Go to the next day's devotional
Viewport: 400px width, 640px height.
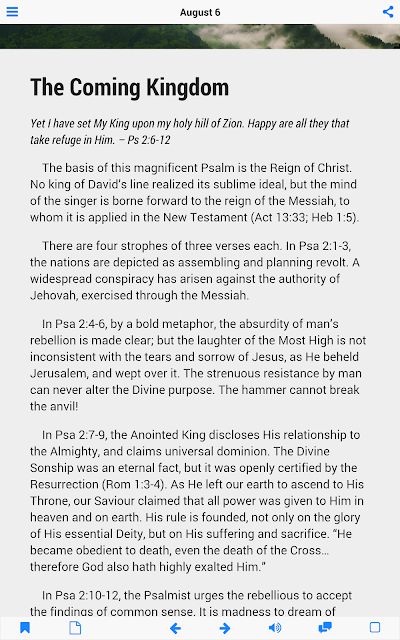(225, 628)
